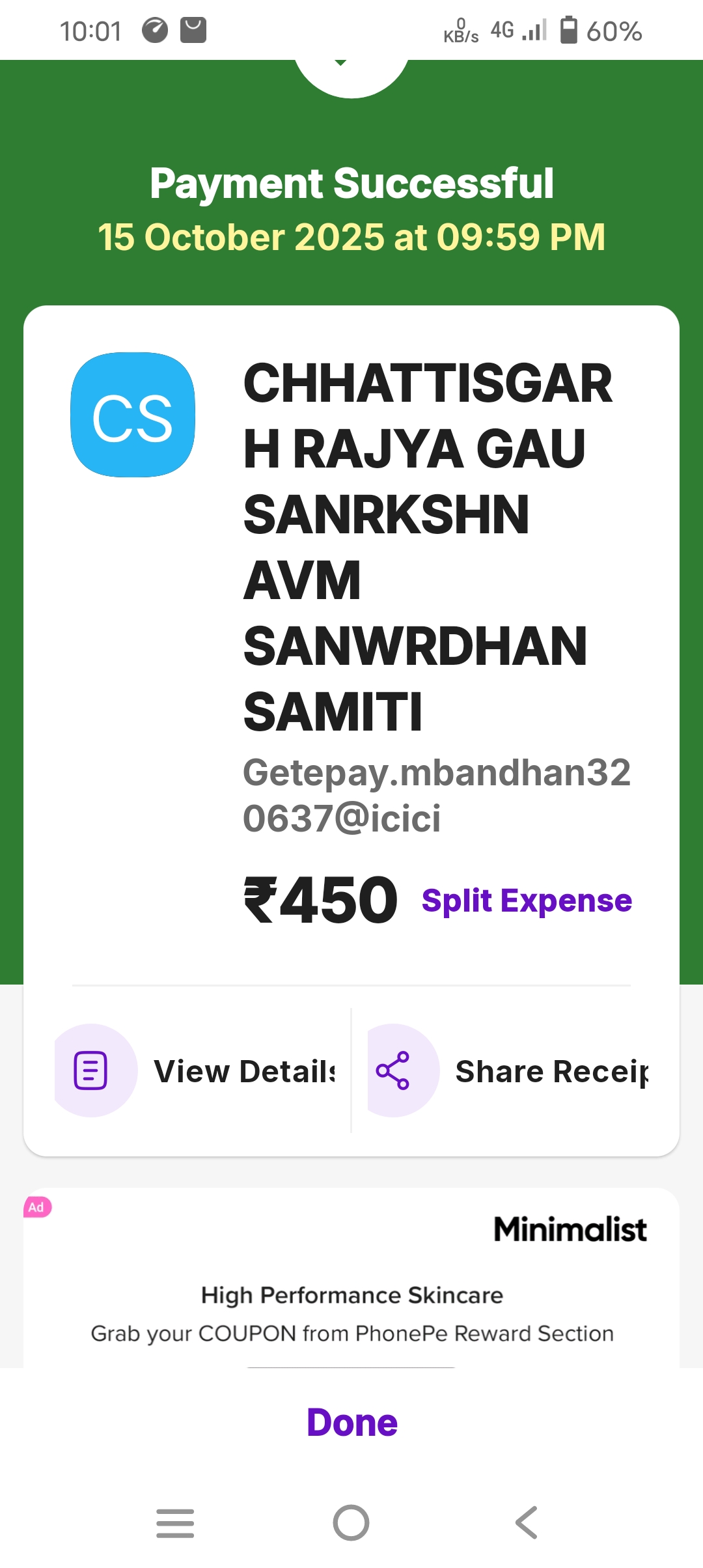
Task: Open View Details for this payment
Action: pyautogui.click(x=195, y=1071)
